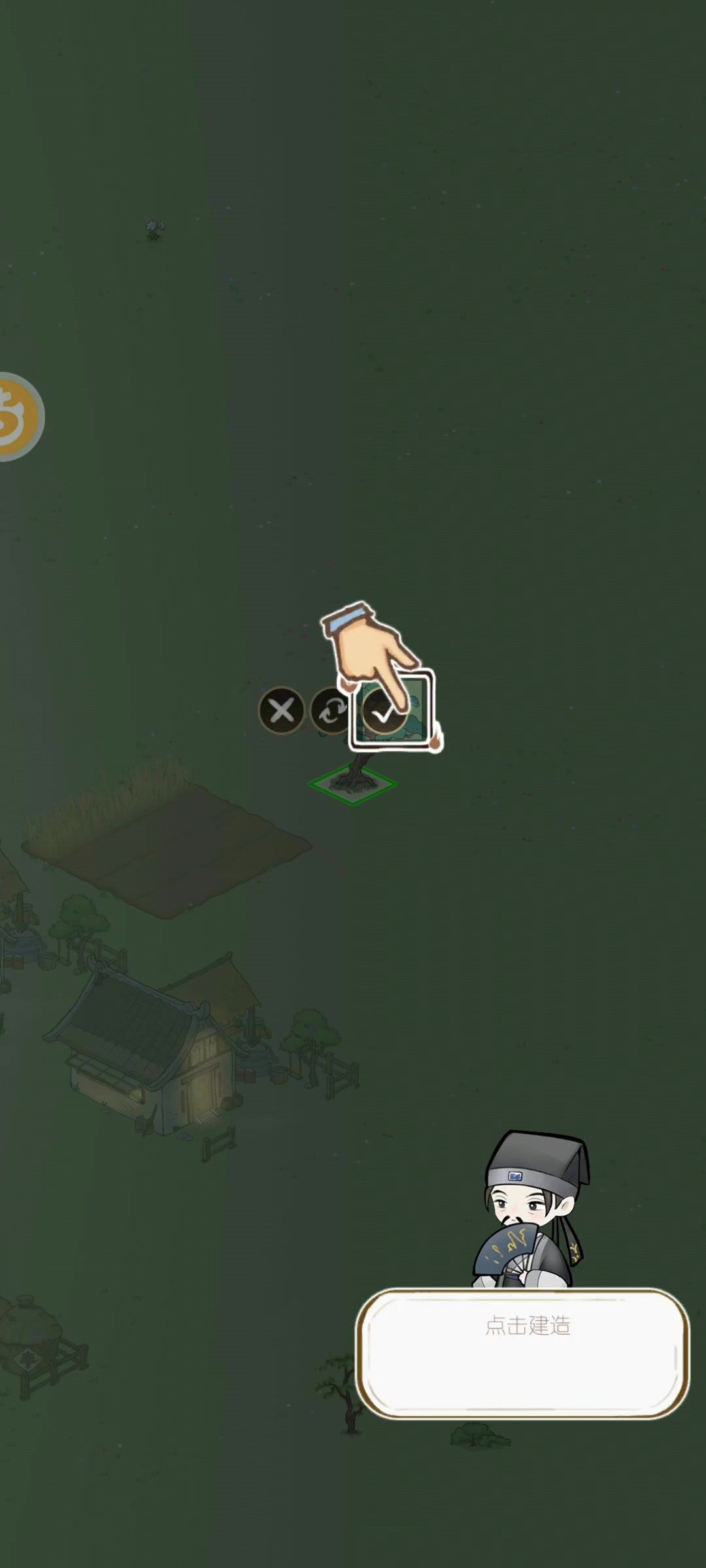Confirm building with the checkmark button
Viewport: 706px width, 1568px height.
pyautogui.click(x=385, y=711)
